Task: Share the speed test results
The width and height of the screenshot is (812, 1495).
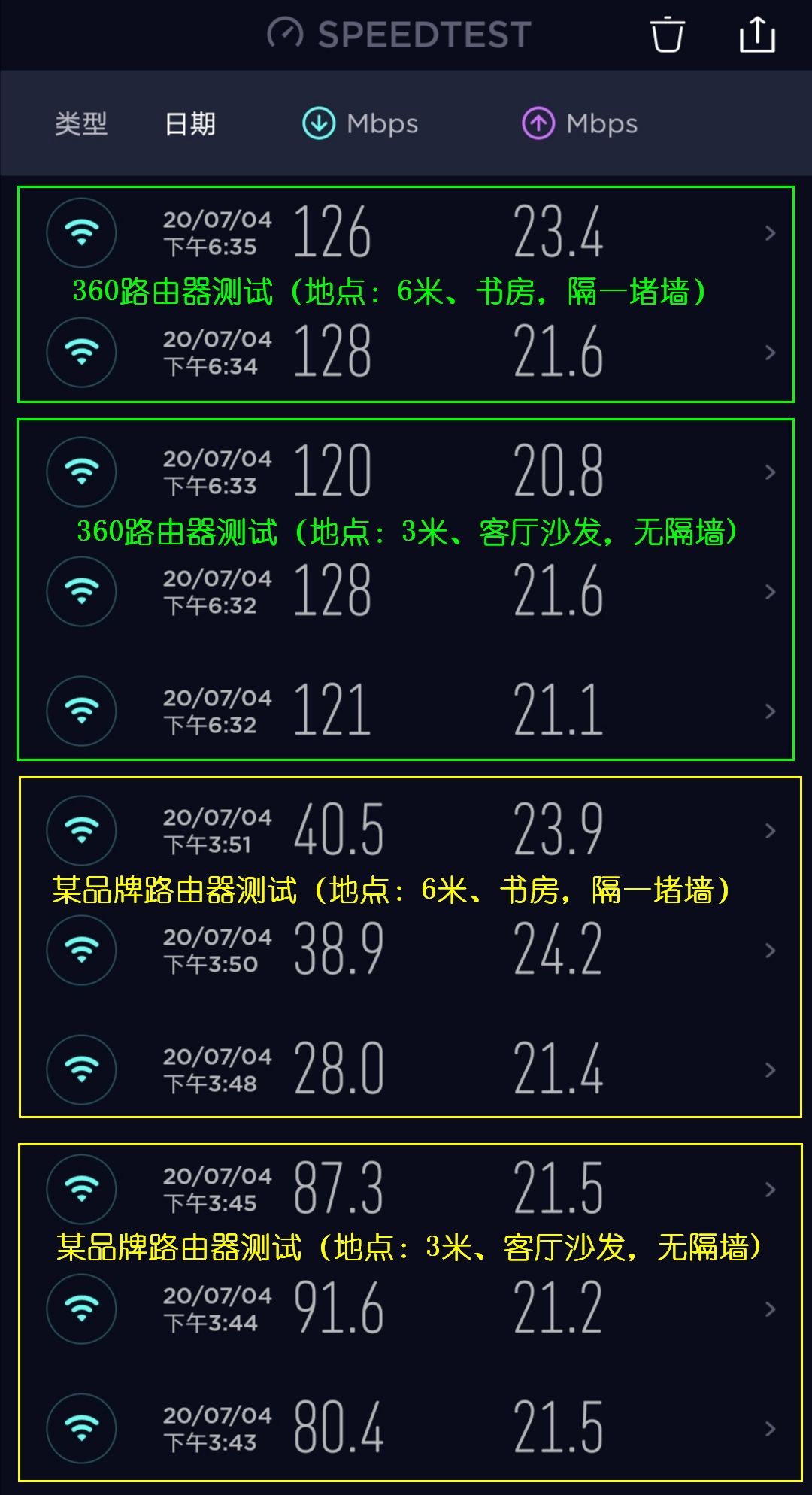Action: (x=756, y=35)
